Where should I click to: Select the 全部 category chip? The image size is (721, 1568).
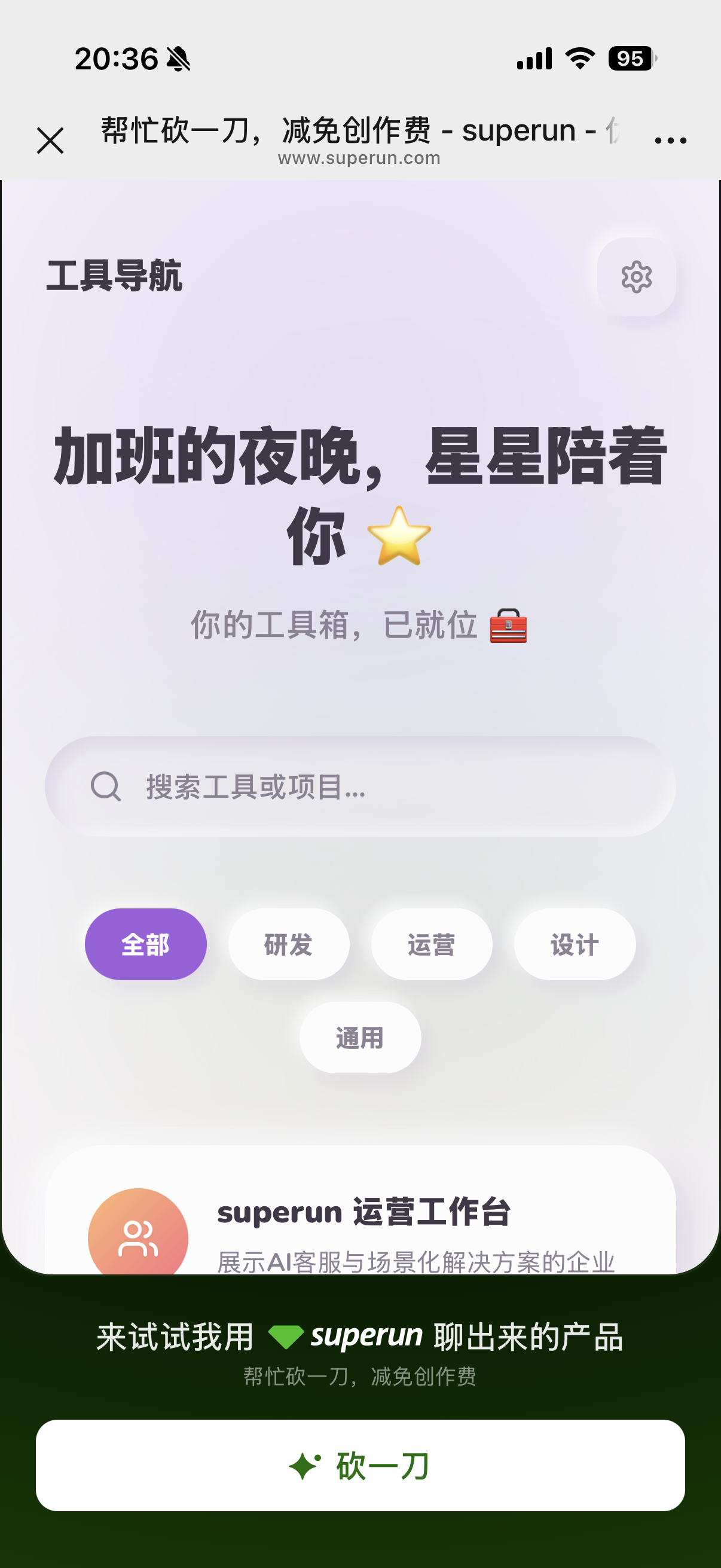145,944
